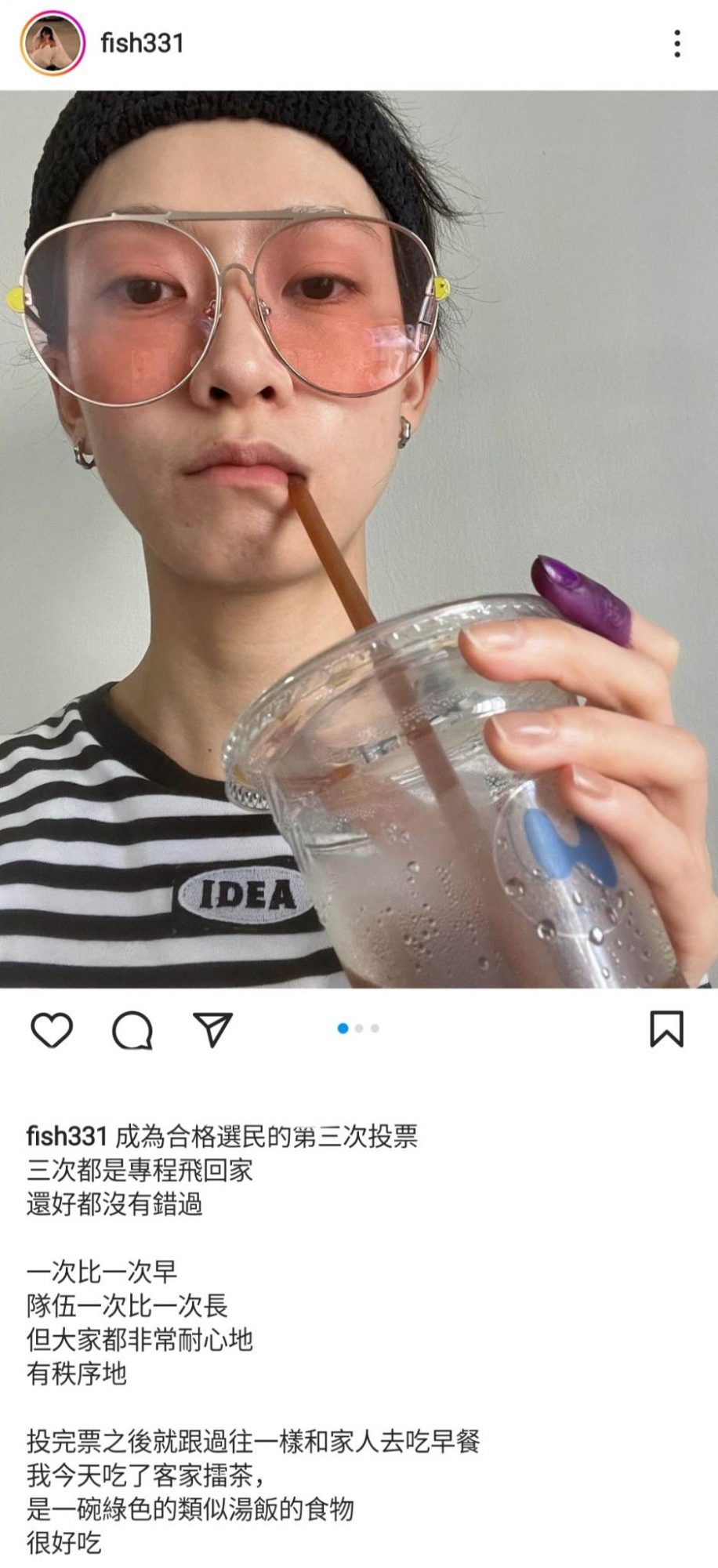Open the fish331 username in header
Image resolution: width=718 pixels, height=1568 pixels.
(x=142, y=43)
